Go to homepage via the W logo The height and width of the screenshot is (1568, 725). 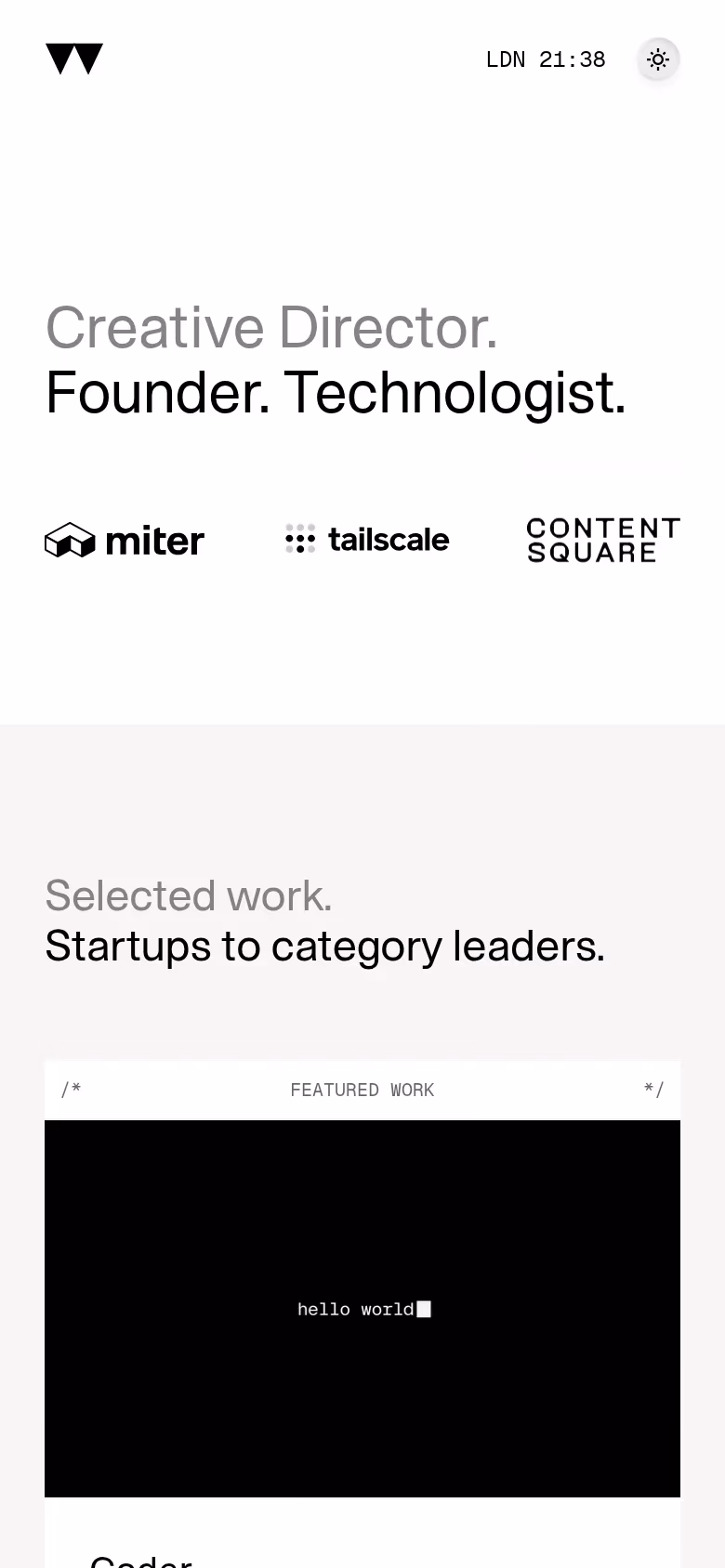tap(74, 59)
